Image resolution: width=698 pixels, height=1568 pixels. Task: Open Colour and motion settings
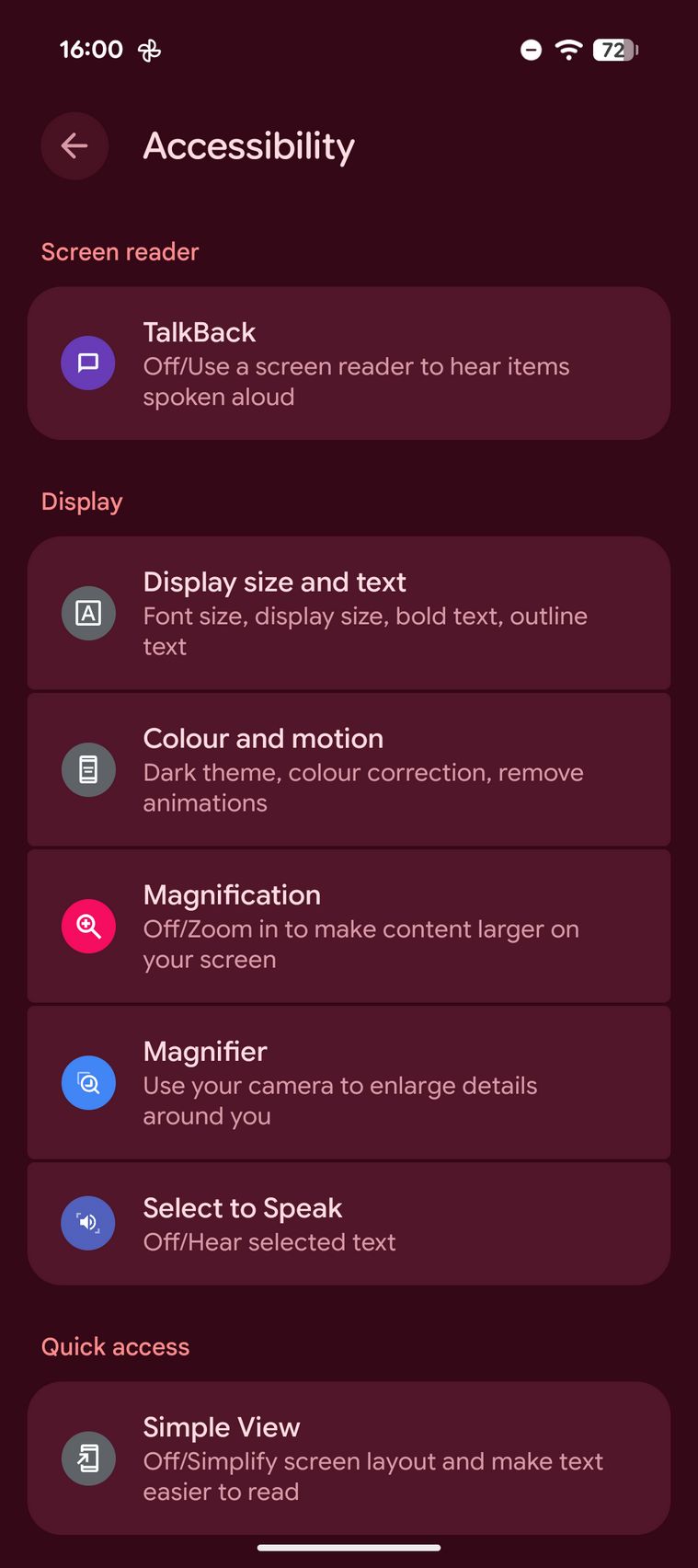[349, 769]
